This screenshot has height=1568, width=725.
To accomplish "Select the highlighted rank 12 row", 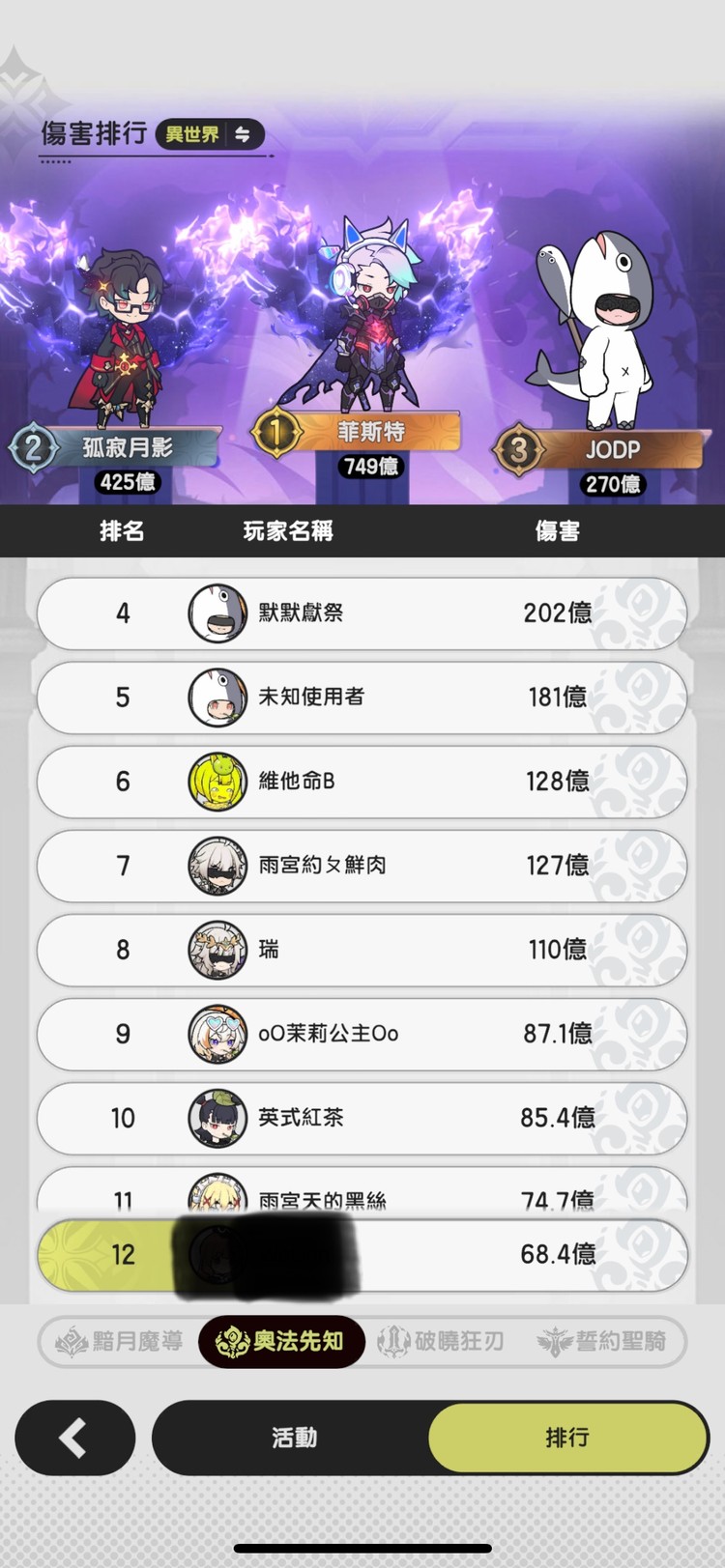I will coord(362,1254).
